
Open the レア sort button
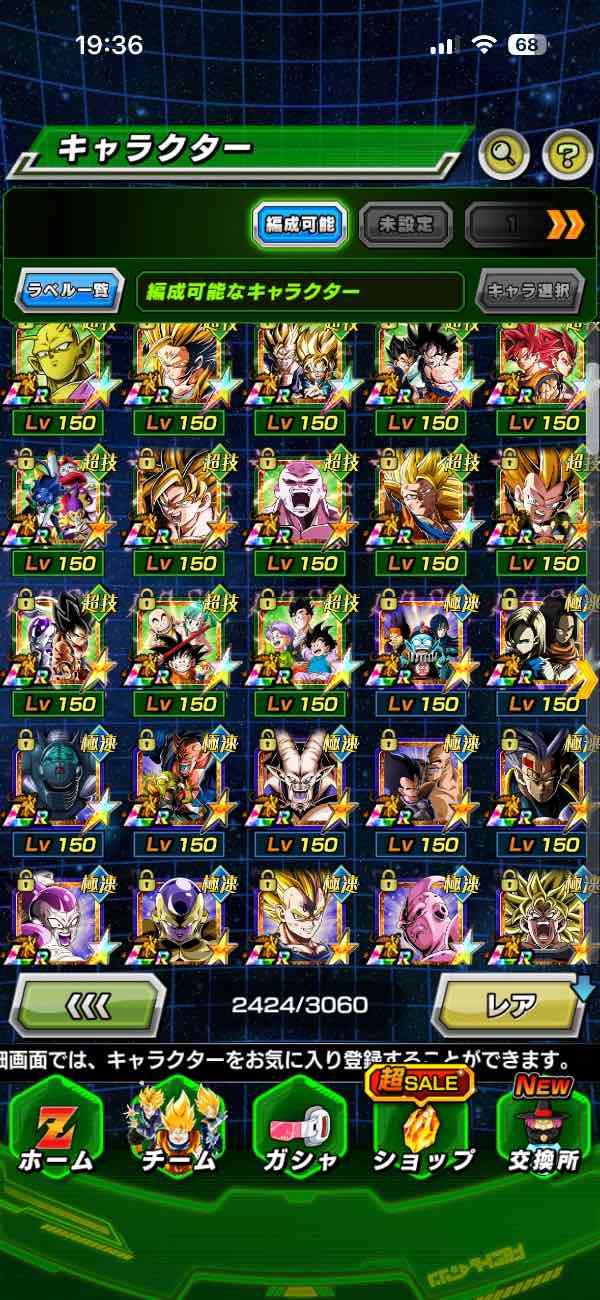click(x=510, y=1003)
